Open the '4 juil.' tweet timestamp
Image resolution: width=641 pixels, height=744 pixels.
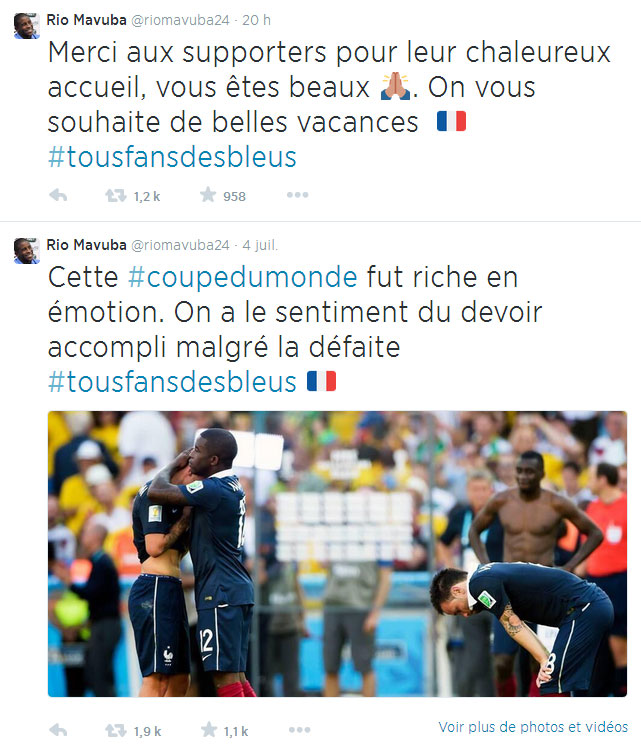pyautogui.click(x=262, y=244)
